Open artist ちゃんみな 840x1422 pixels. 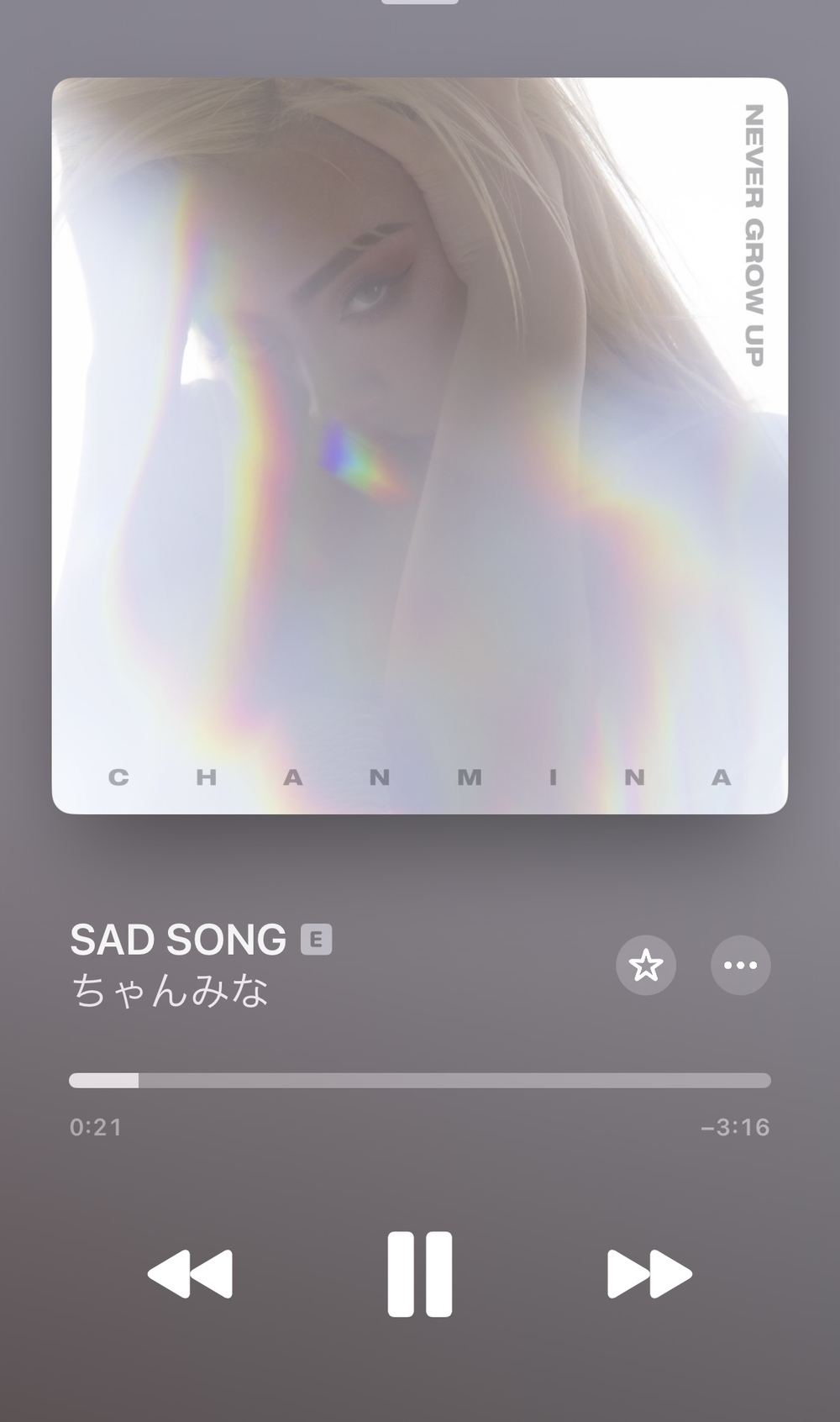(x=170, y=990)
